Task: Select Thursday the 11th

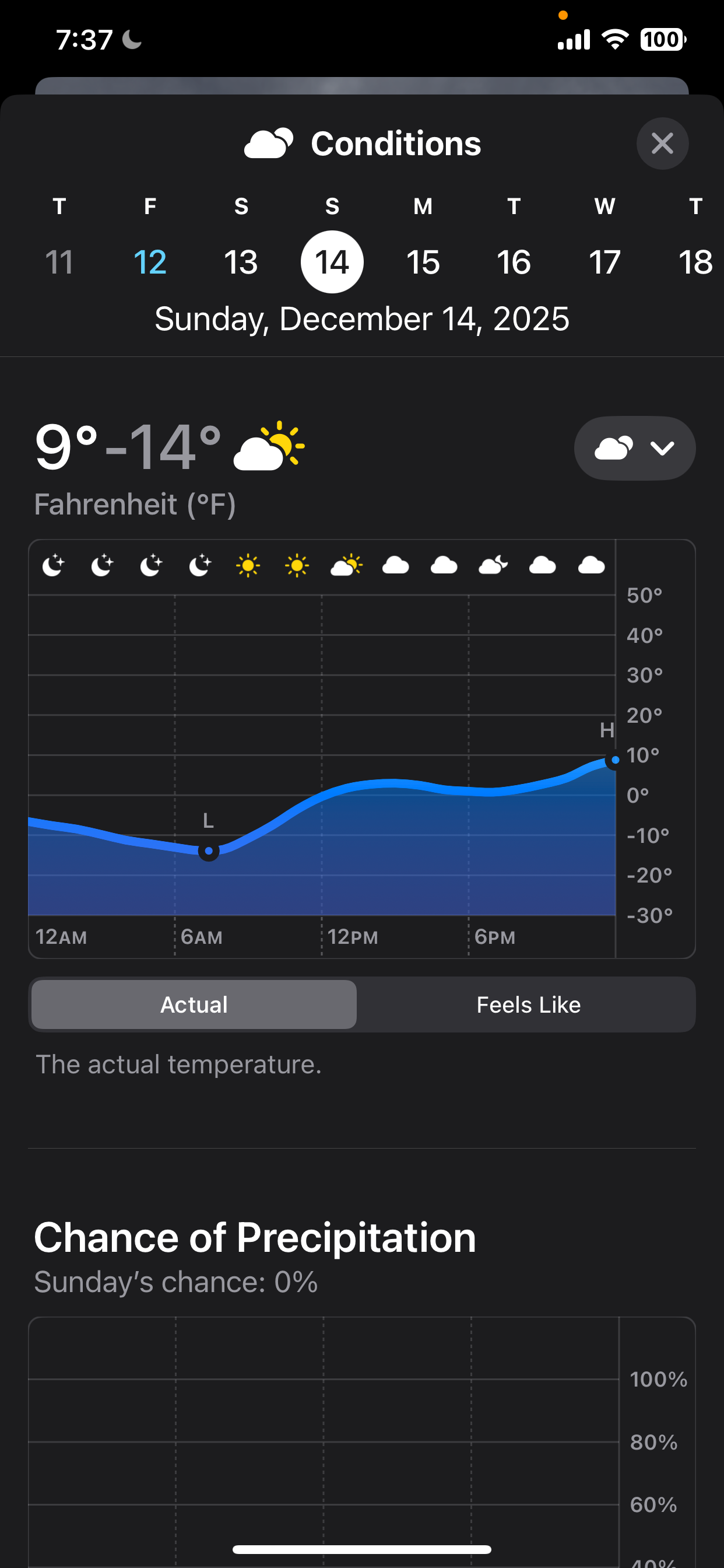Action: [x=59, y=262]
